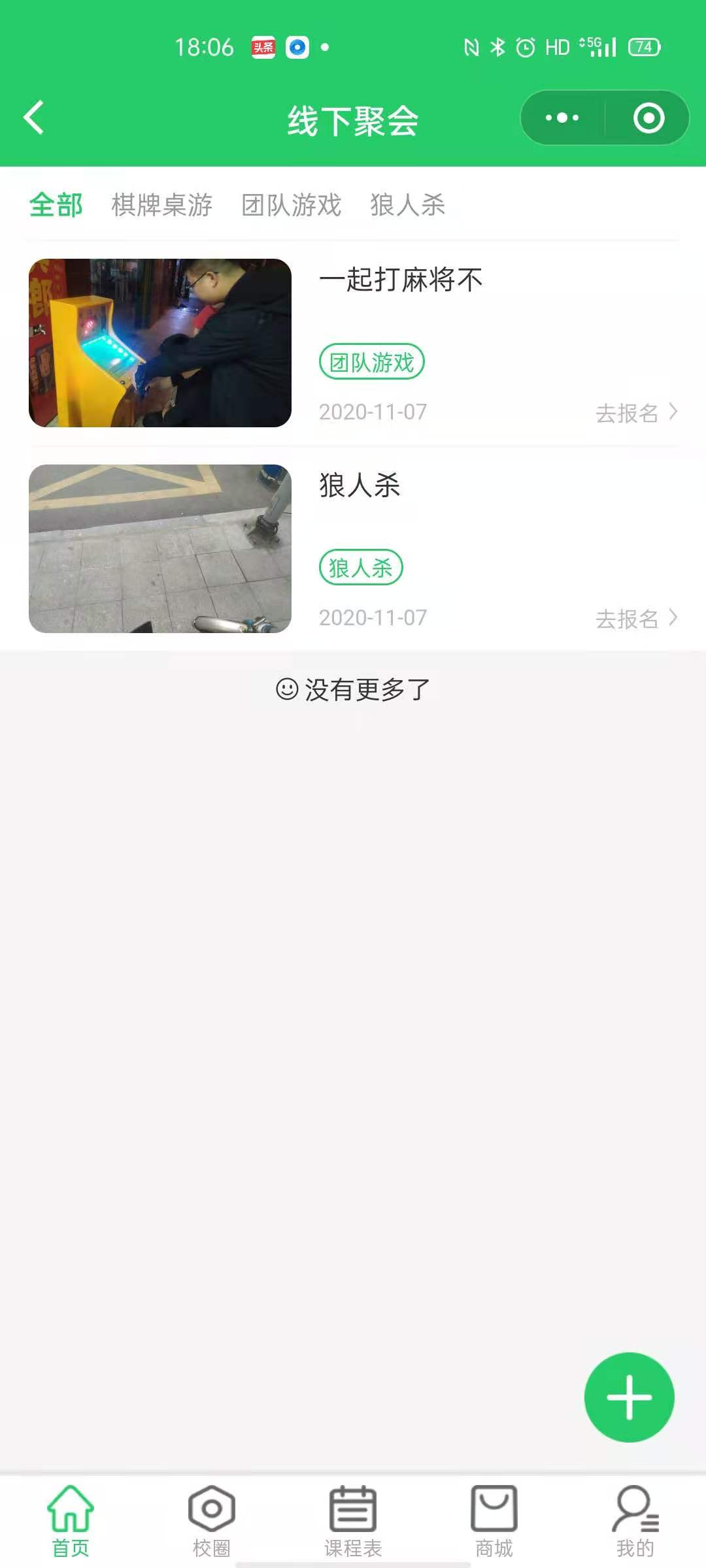The image size is (706, 1568).
Task: Show the 狼人杀 top tab
Action: pos(407,205)
